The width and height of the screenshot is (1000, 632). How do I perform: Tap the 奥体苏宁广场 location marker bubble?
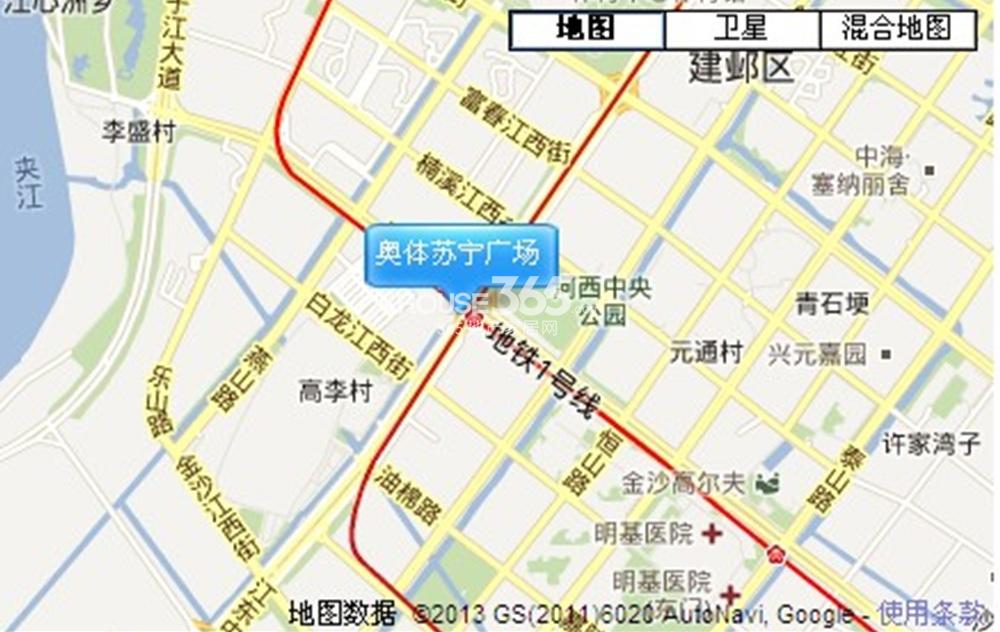click(x=461, y=254)
